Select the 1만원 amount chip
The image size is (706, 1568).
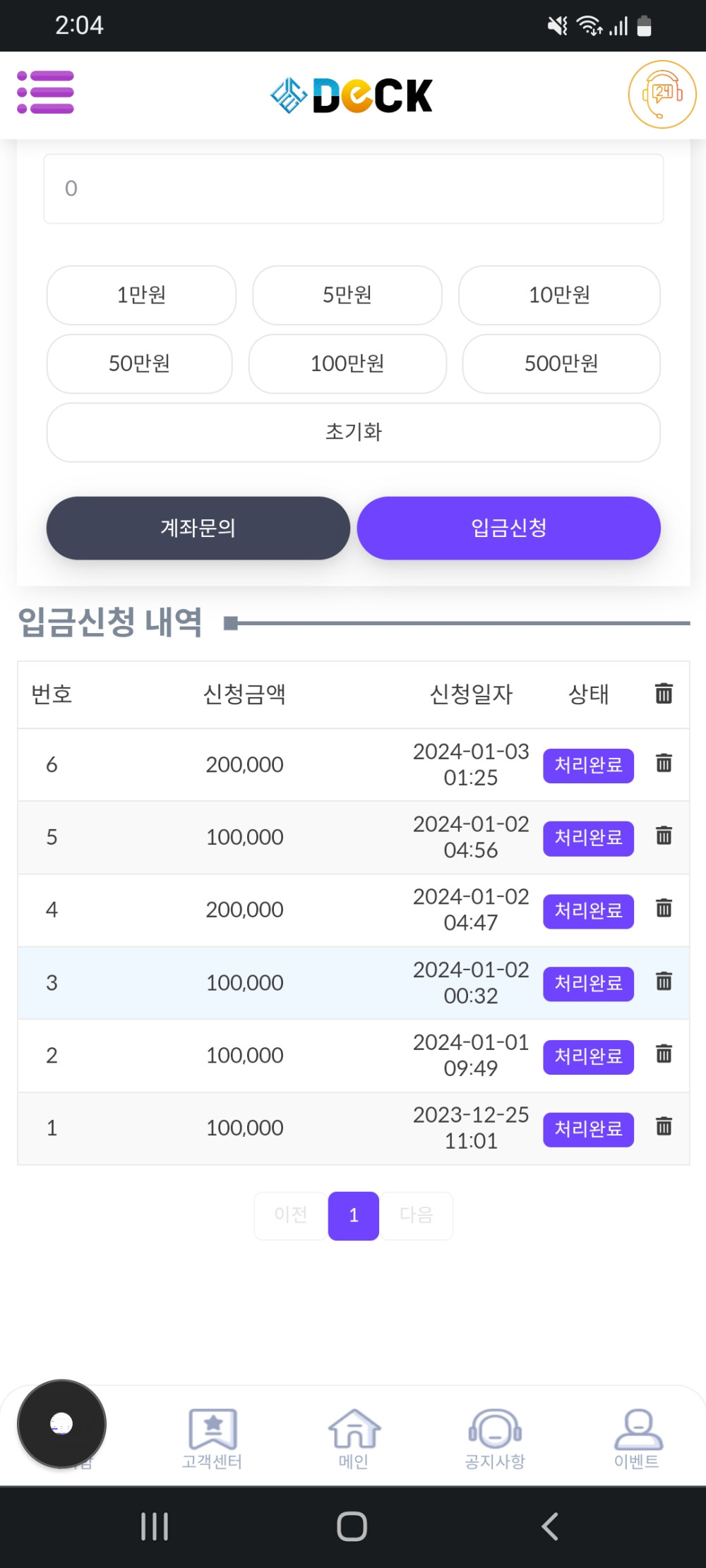(x=141, y=295)
